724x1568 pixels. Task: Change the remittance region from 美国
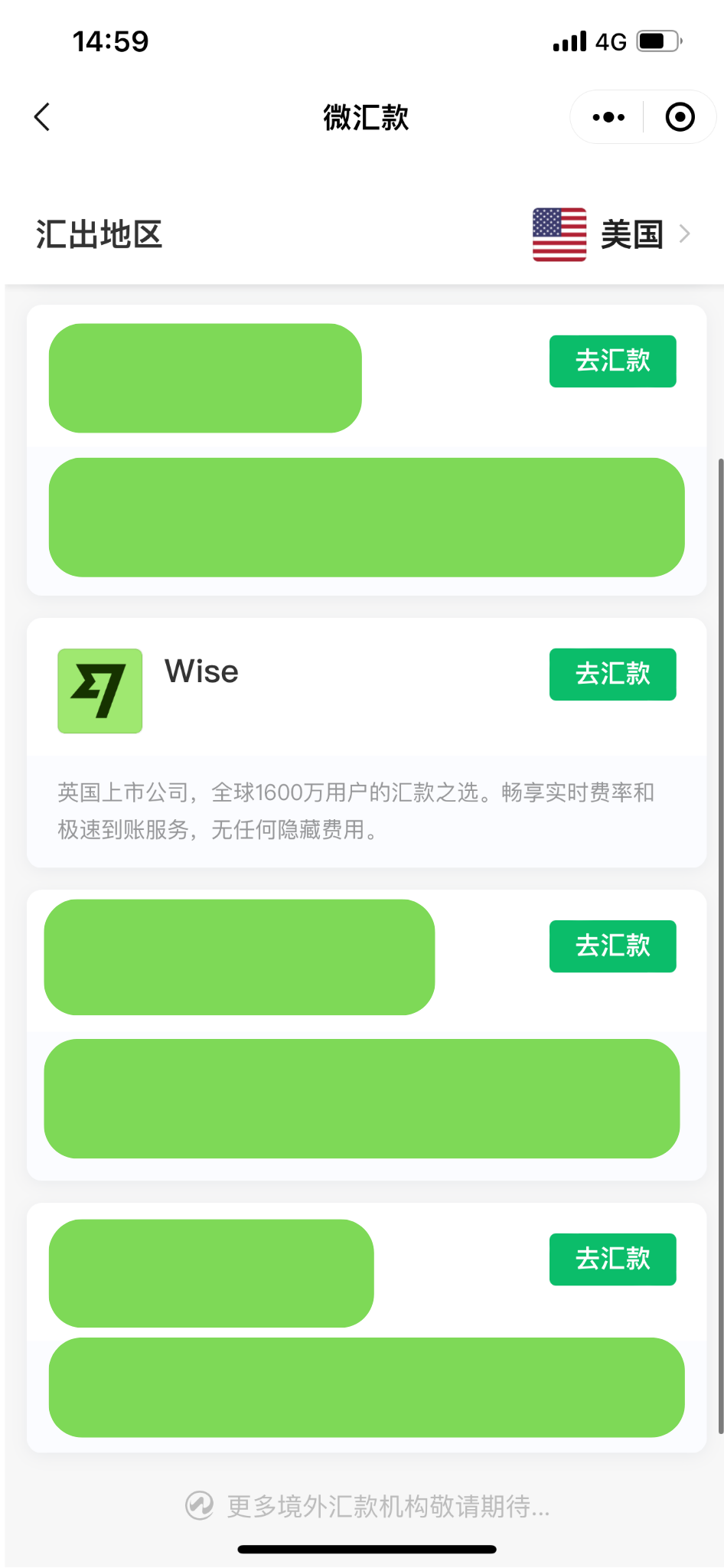pos(612,234)
